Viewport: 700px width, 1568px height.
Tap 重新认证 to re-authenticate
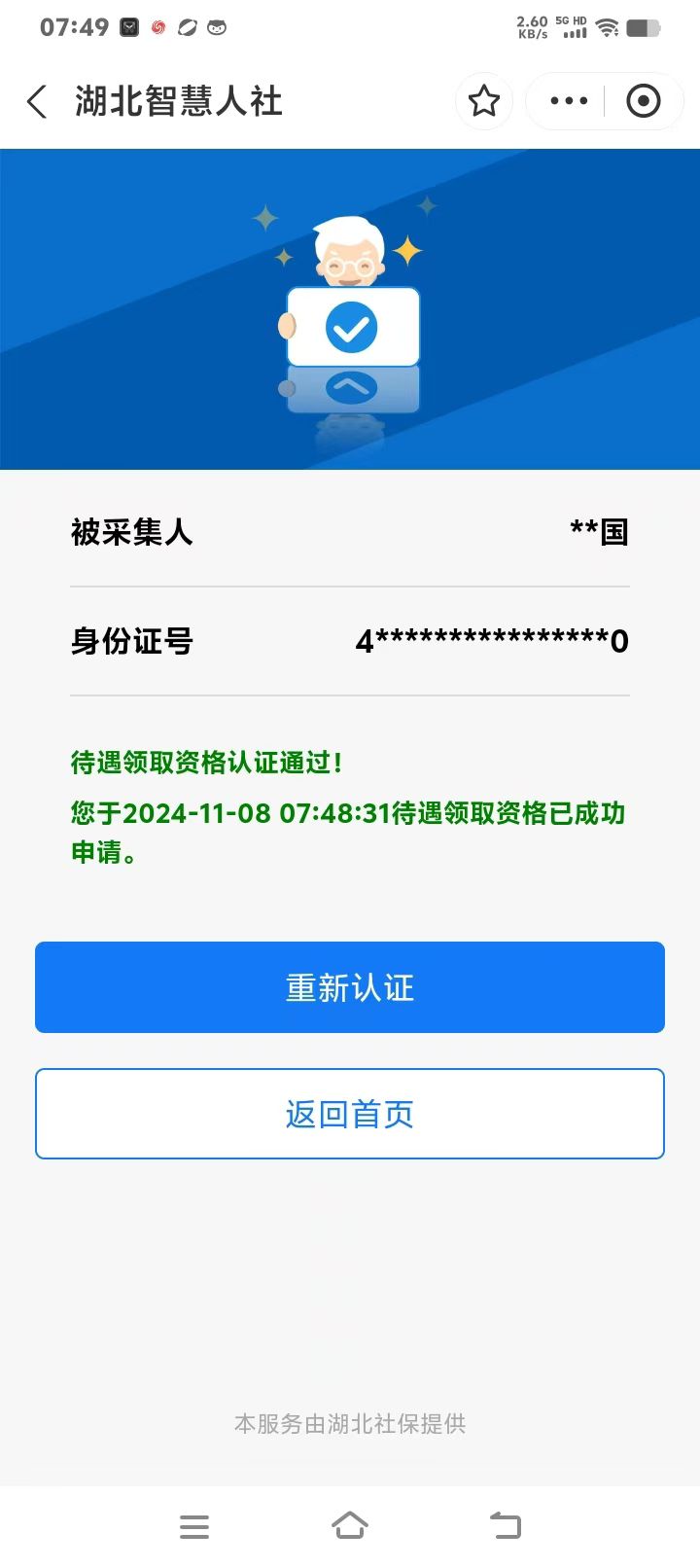pyautogui.click(x=350, y=987)
